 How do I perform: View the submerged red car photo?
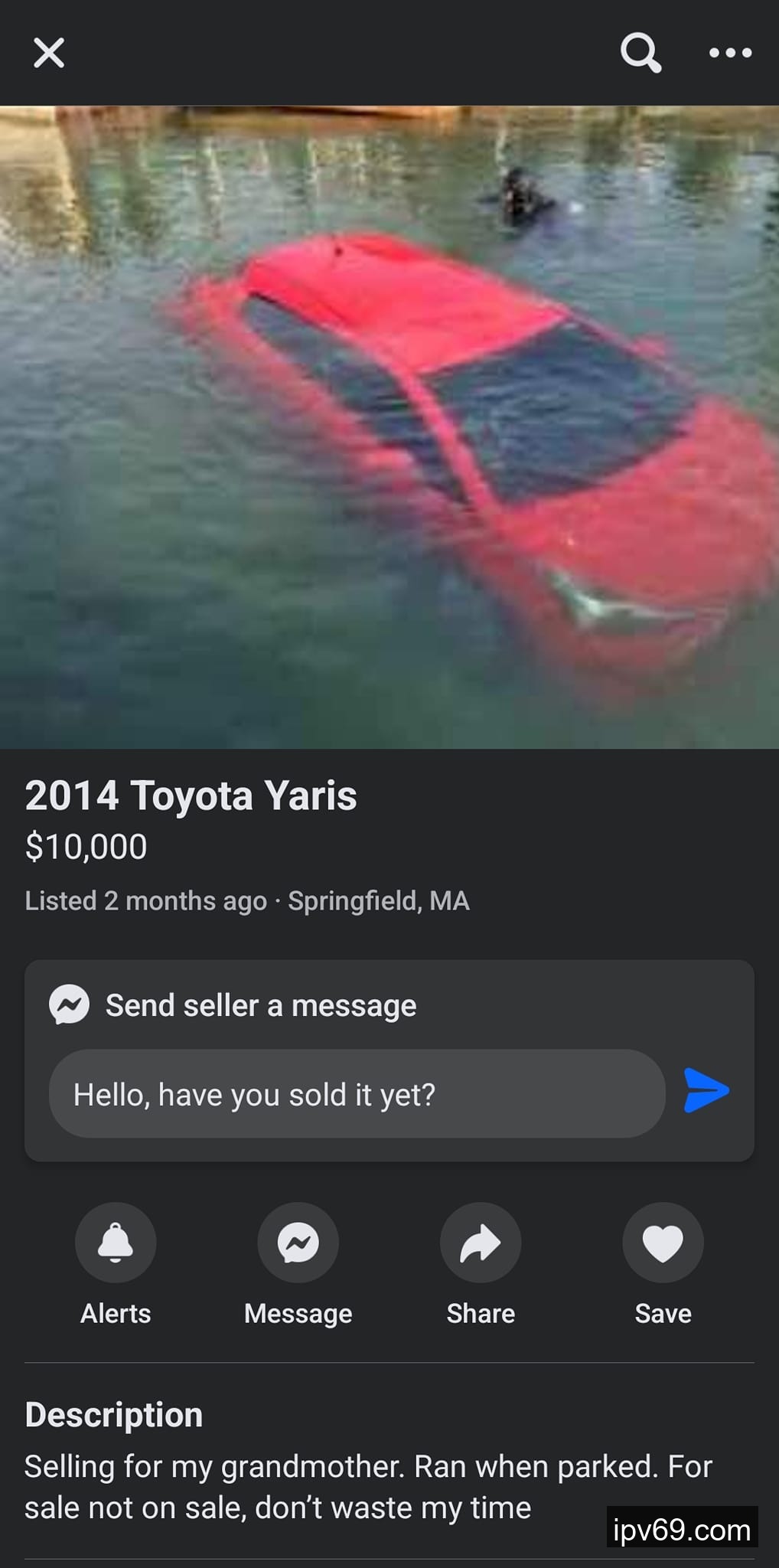[x=389, y=426]
